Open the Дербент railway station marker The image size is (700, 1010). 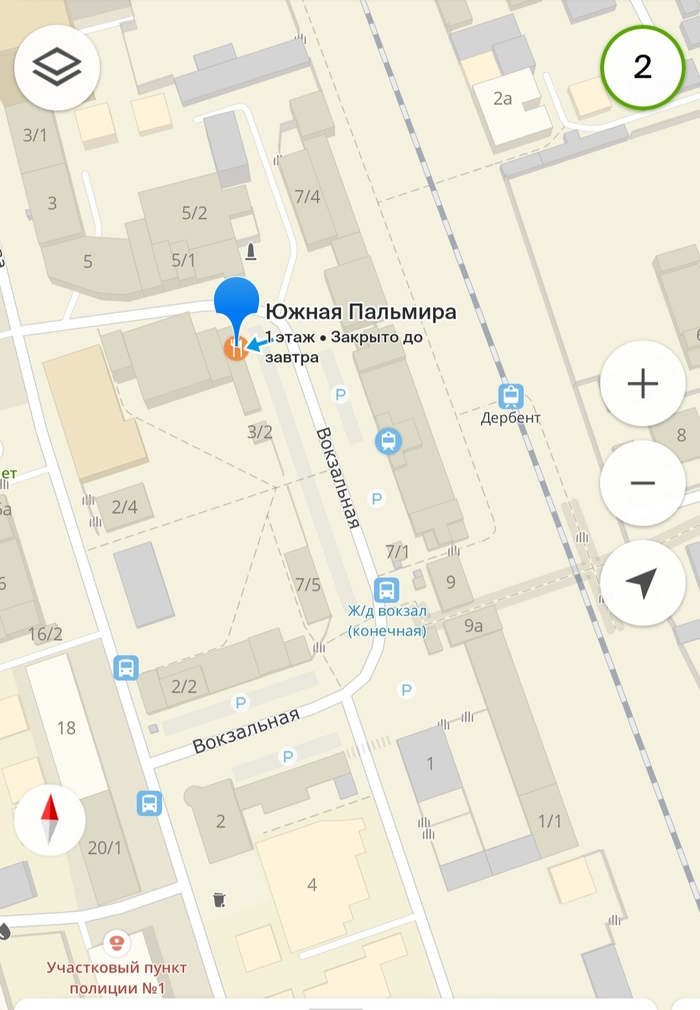coord(511,397)
